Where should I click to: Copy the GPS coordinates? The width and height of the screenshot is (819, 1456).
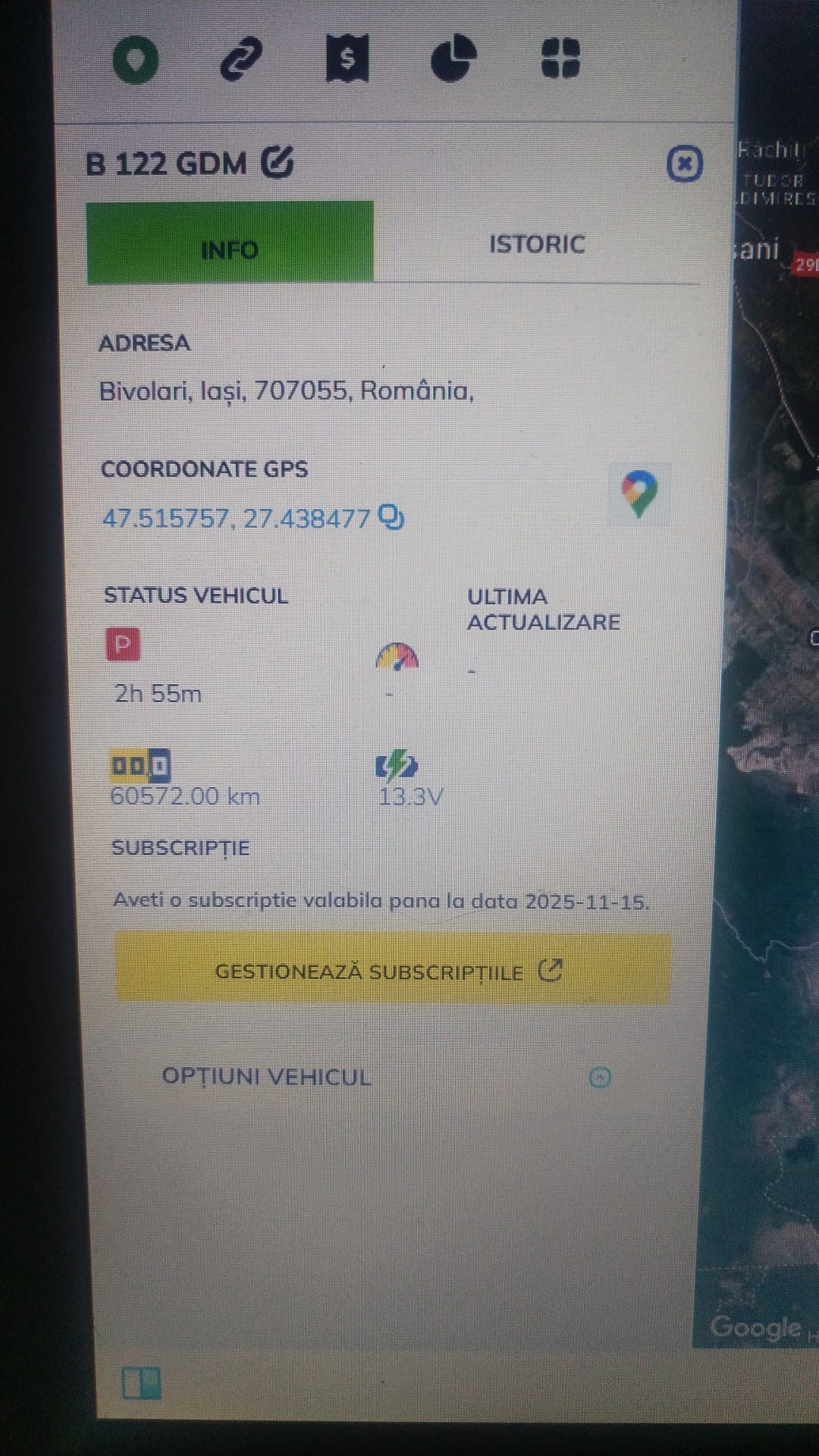pyautogui.click(x=392, y=518)
